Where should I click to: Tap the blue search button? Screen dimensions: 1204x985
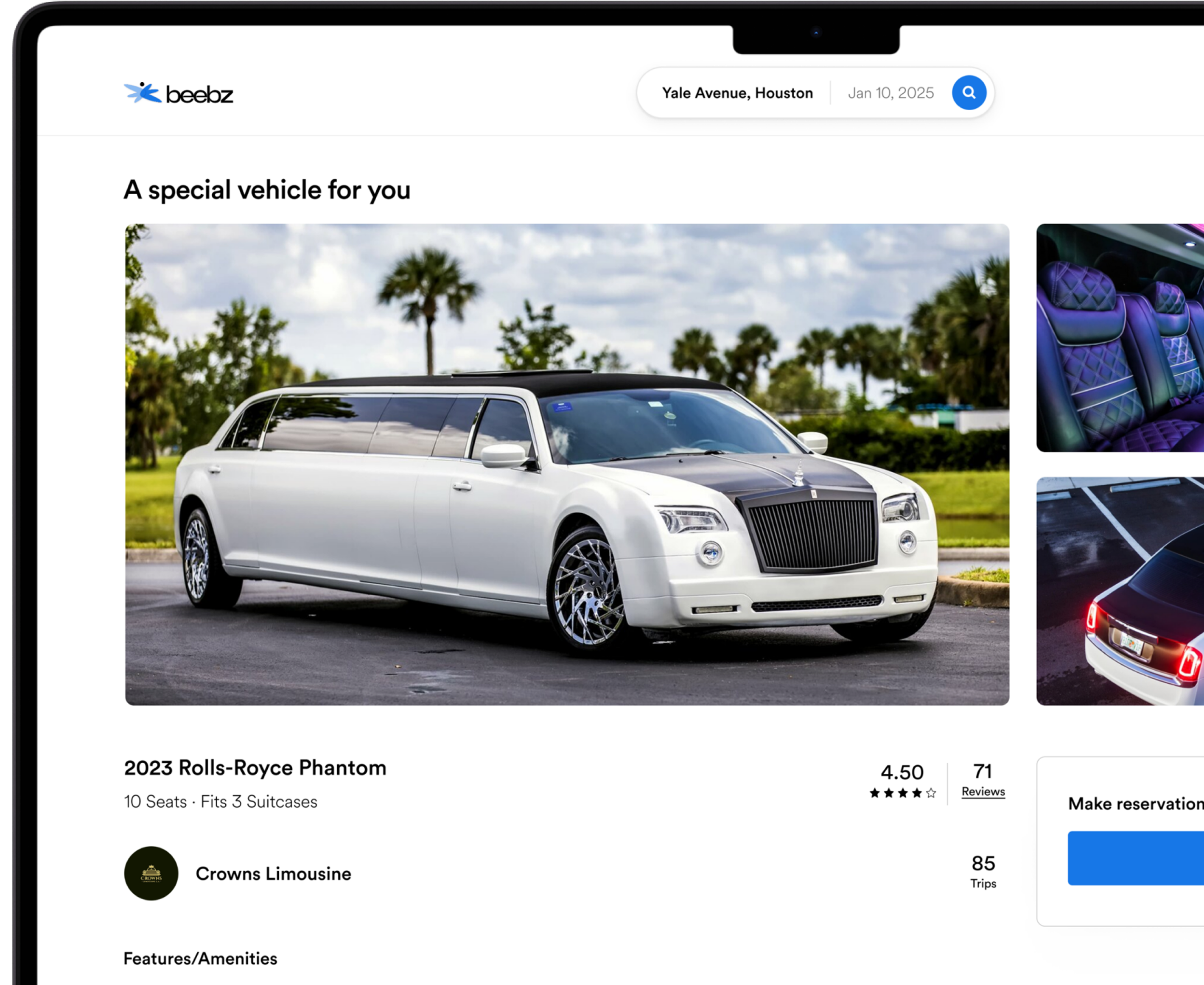tap(969, 92)
